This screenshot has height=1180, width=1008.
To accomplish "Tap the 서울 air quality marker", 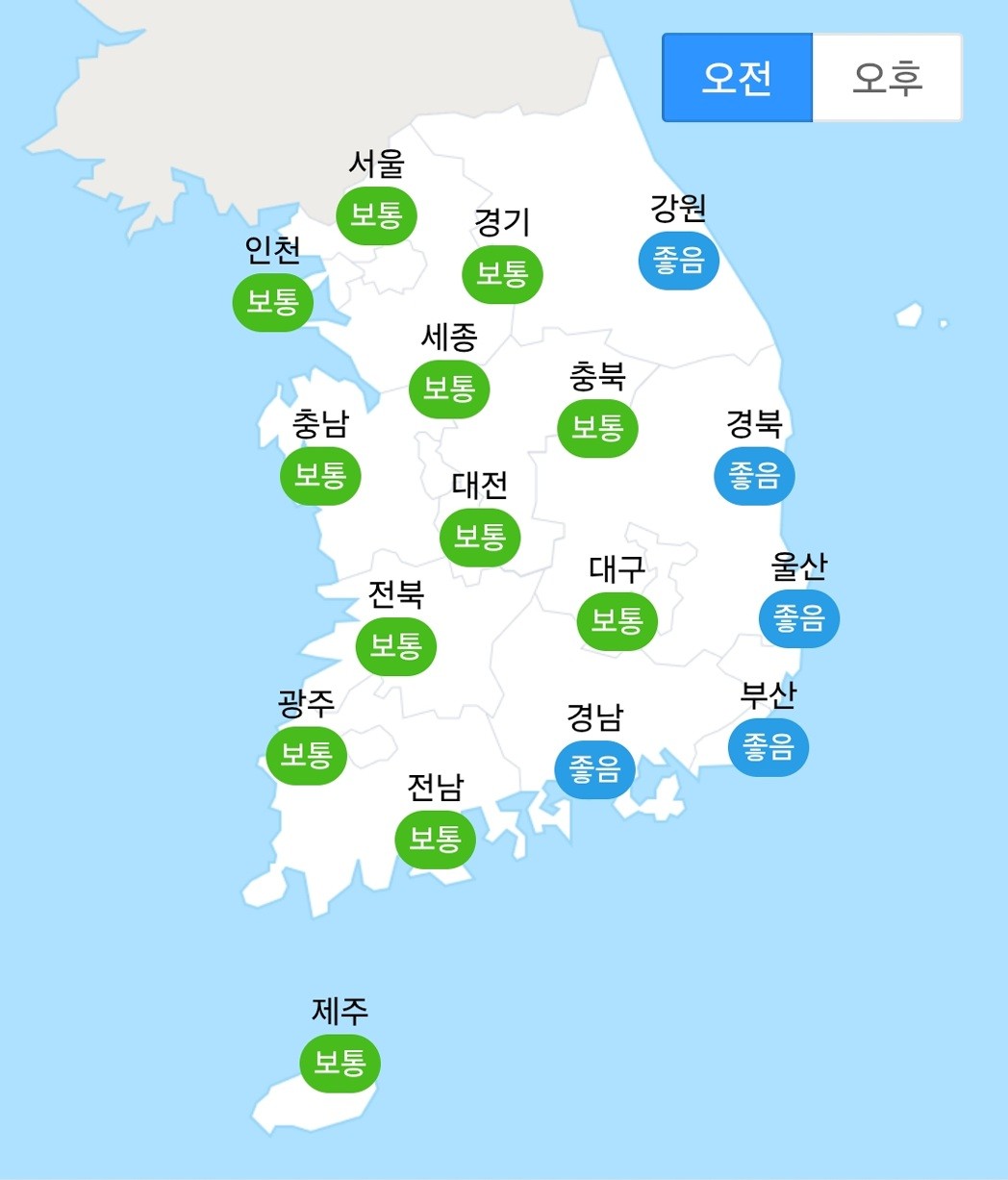I will [376, 215].
